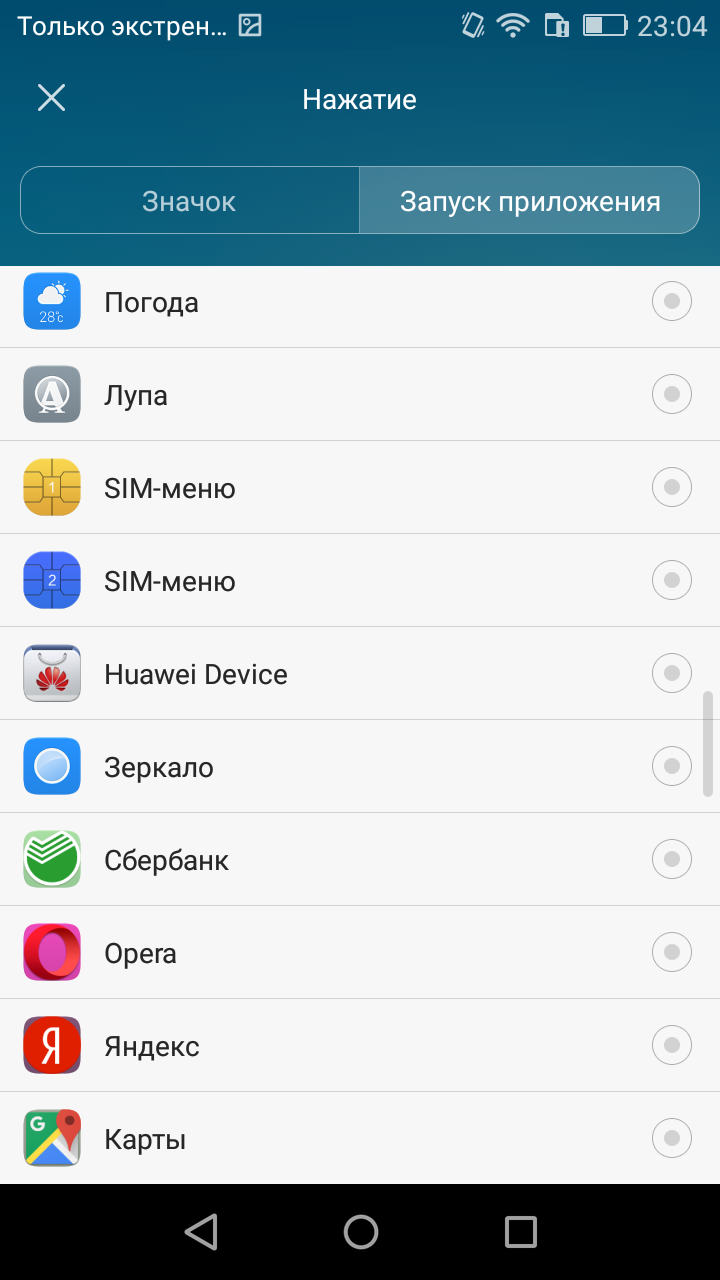Screen dimensions: 720x1280
Task: Close the Нажатие screen with the X
Action: [x=51, y=98]
